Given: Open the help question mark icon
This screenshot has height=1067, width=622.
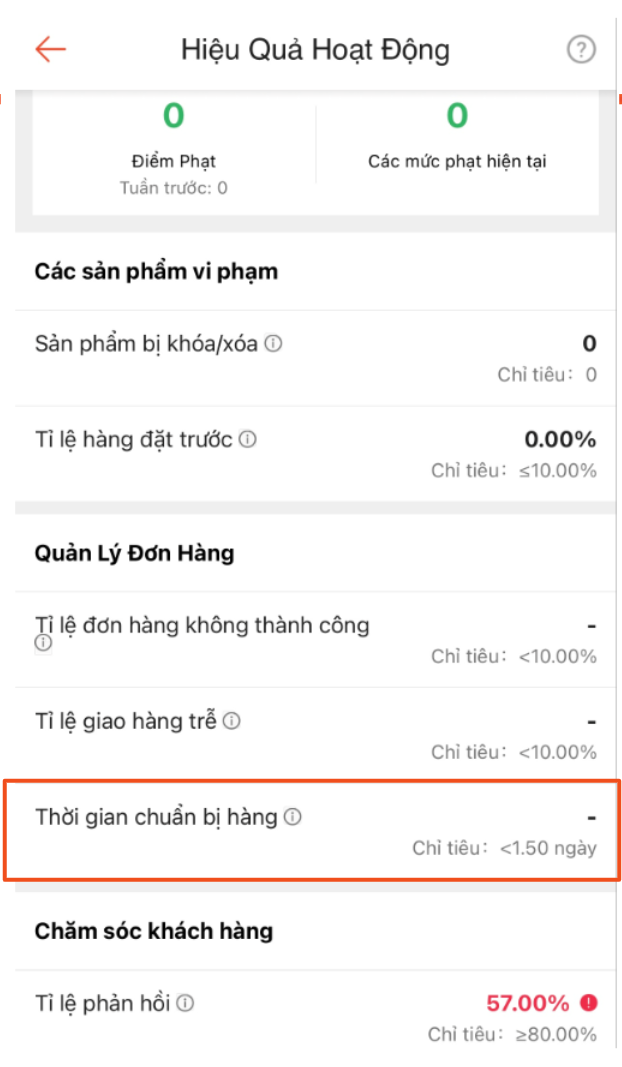Looking at the screenshot, I should click(x=581, y=49).
